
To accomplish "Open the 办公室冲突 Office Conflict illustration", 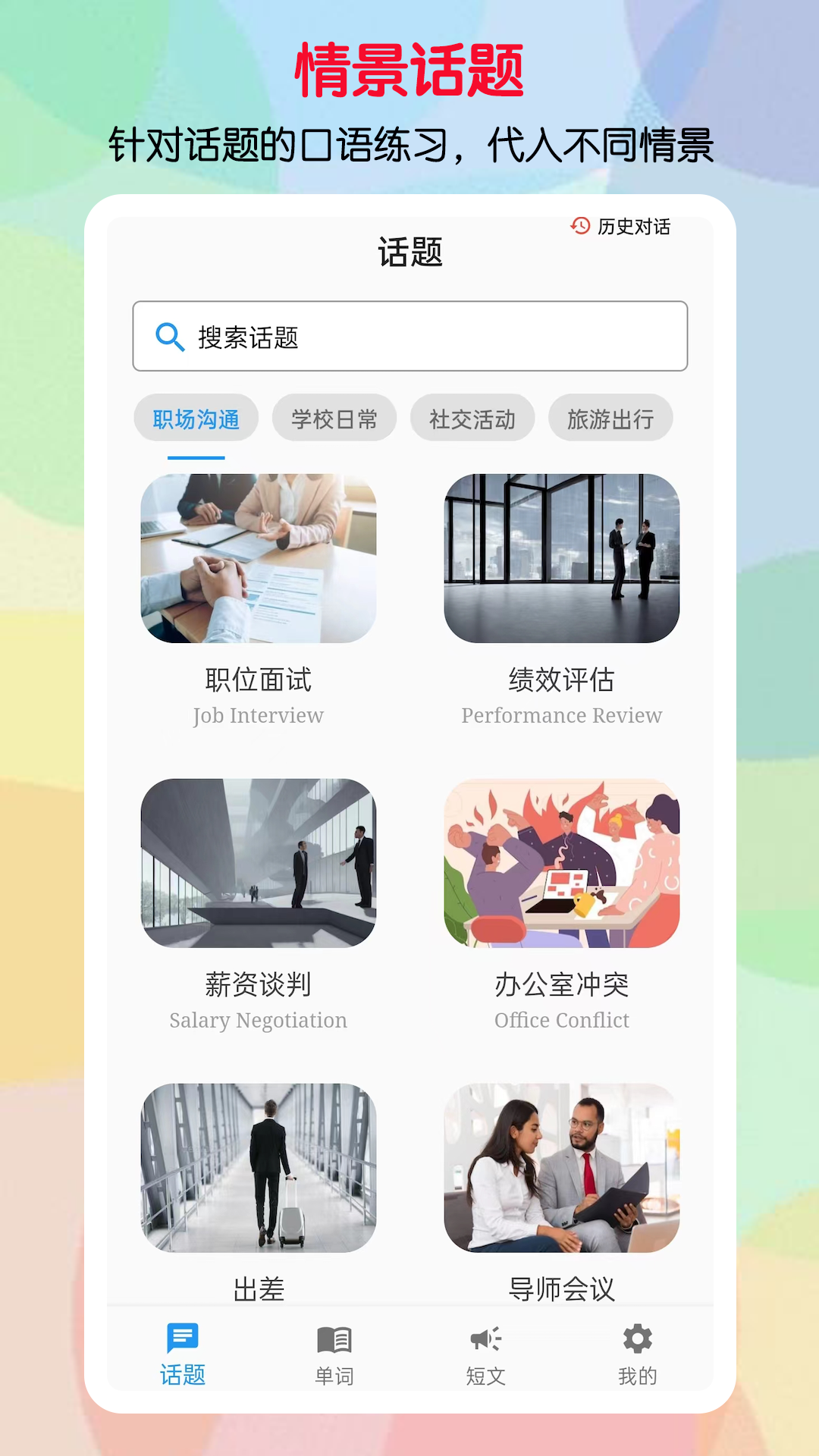I will click(x=562, y=864).
